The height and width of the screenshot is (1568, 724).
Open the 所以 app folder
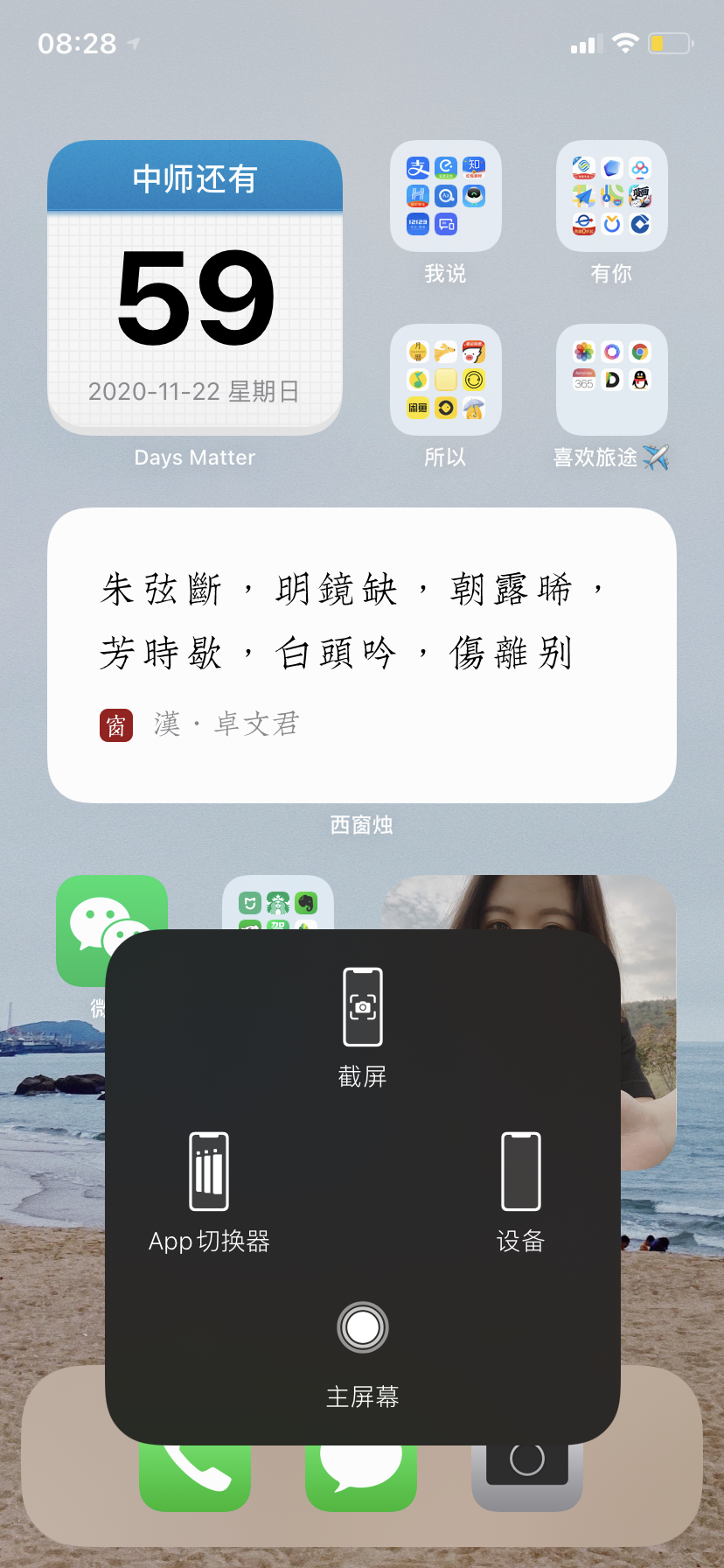[446, 381]
